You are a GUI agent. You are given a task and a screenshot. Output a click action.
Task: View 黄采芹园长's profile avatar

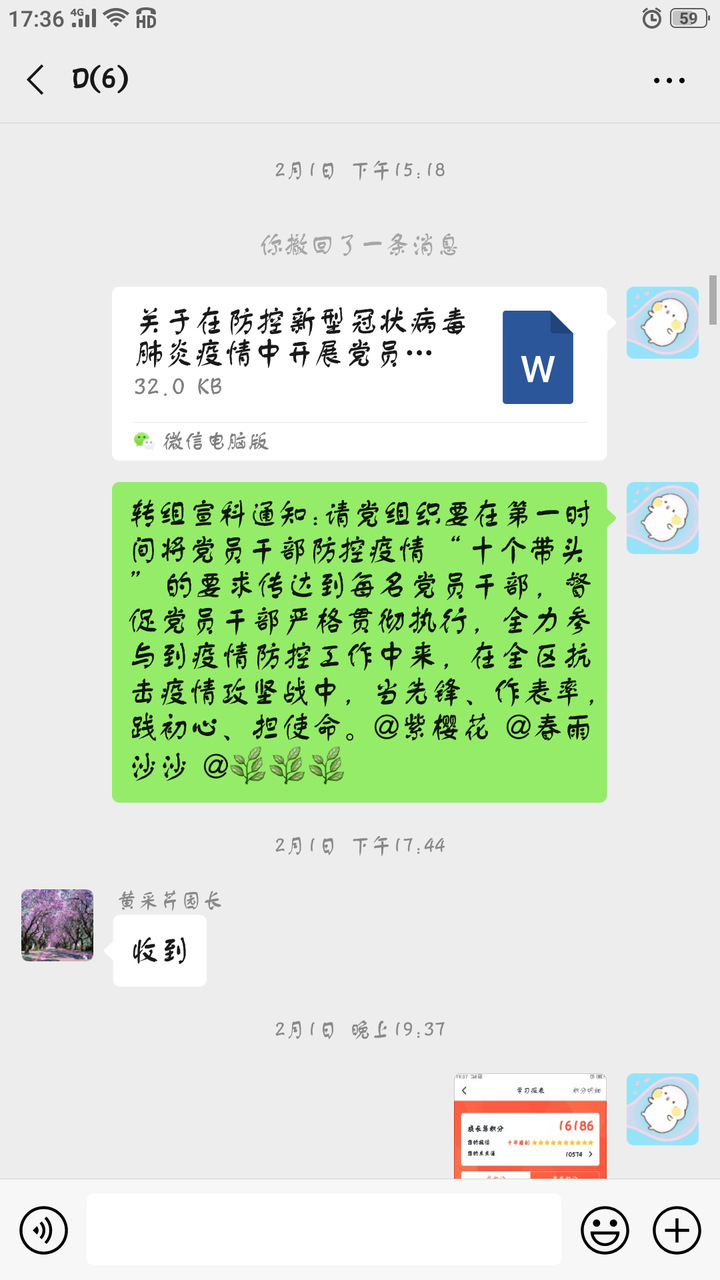(x=58, y=925)
